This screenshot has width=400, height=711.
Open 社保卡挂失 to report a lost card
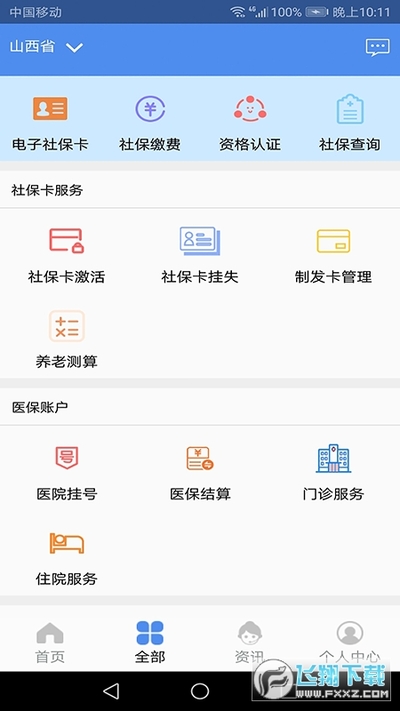tap(200, 256)
